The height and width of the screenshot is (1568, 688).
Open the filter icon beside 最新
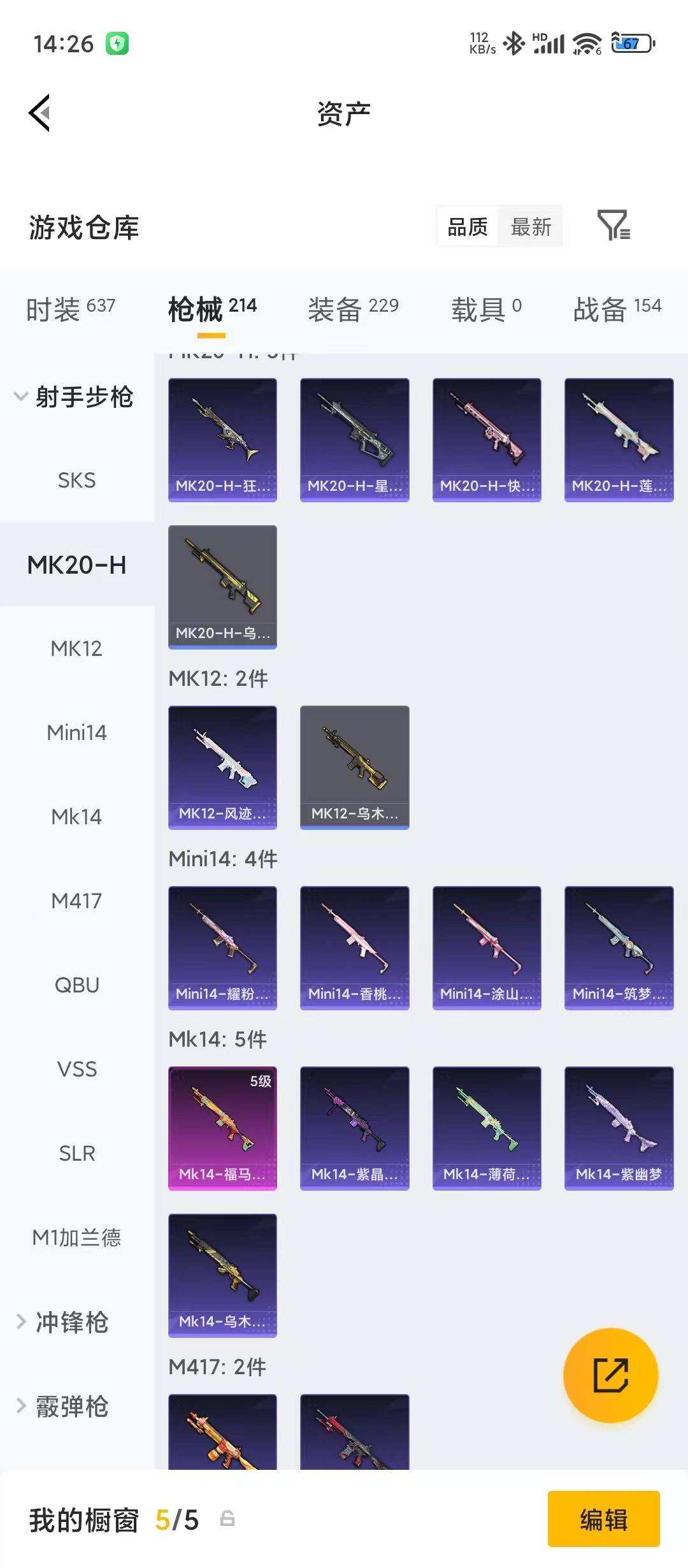[x=613, y=226]
